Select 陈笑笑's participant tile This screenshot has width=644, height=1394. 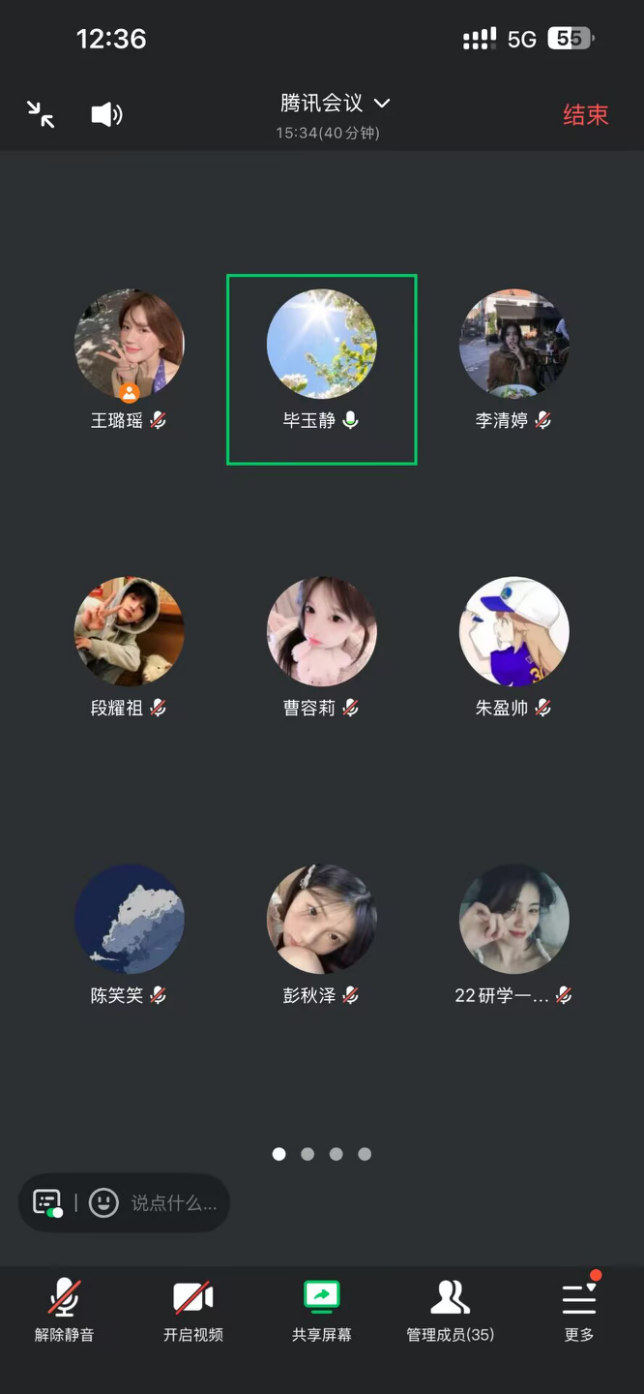click(129, 920)
